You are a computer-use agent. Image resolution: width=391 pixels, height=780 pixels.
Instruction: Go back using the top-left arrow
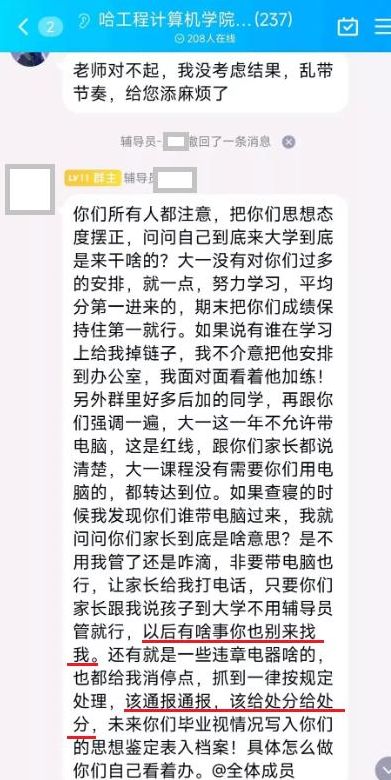click(23, 27)
